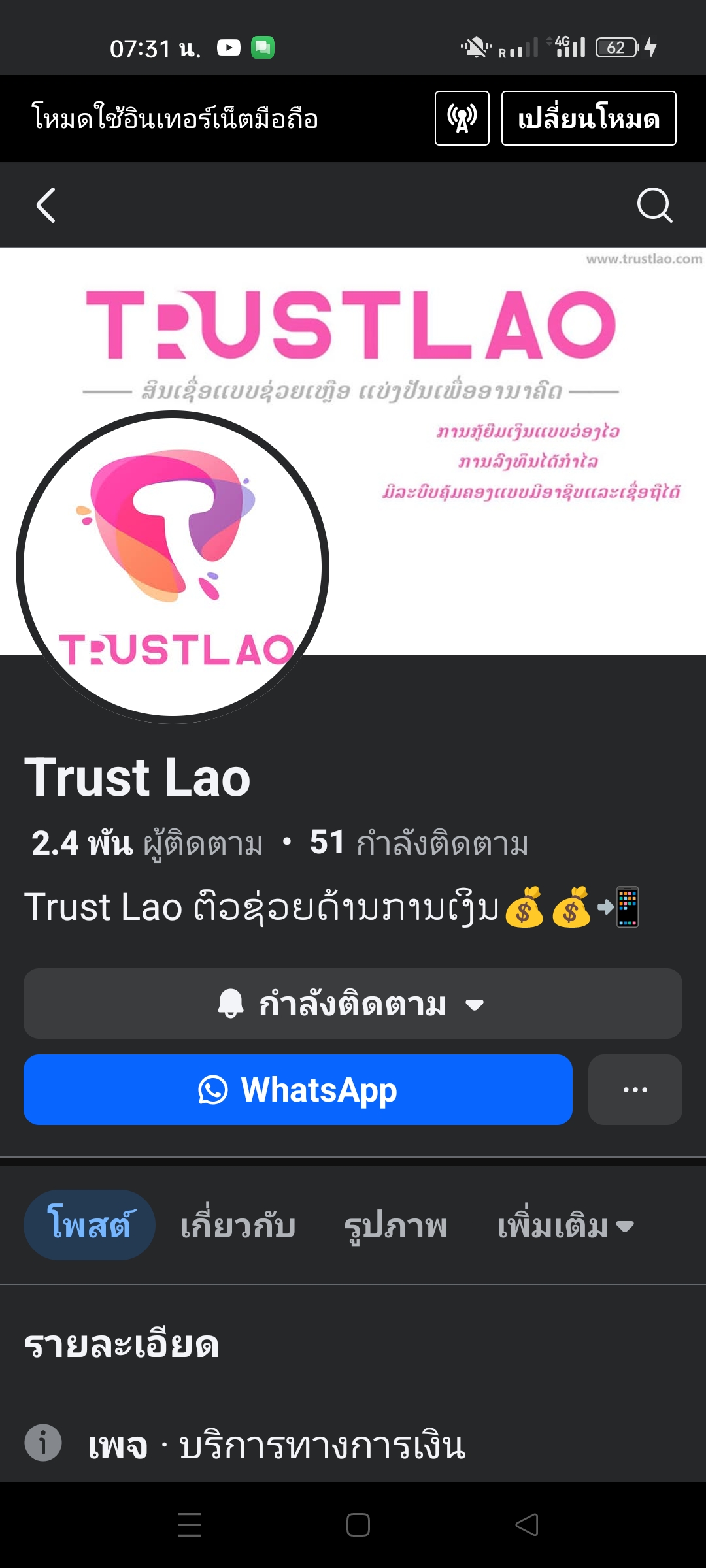
Task: Open the 51 กำลังติดตาม following list
Action: pyautogui.click(x=418, y=843)
